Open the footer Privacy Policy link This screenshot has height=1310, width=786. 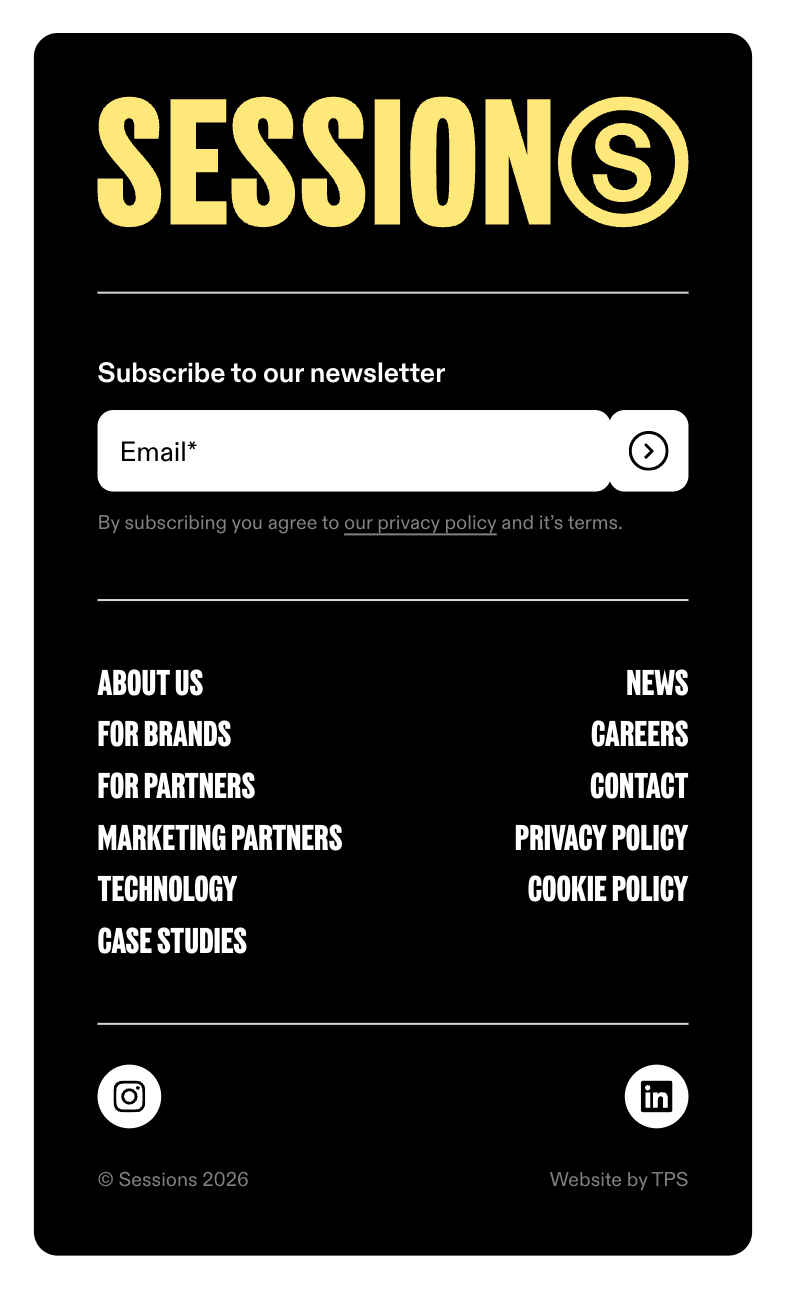click(601, 837)
